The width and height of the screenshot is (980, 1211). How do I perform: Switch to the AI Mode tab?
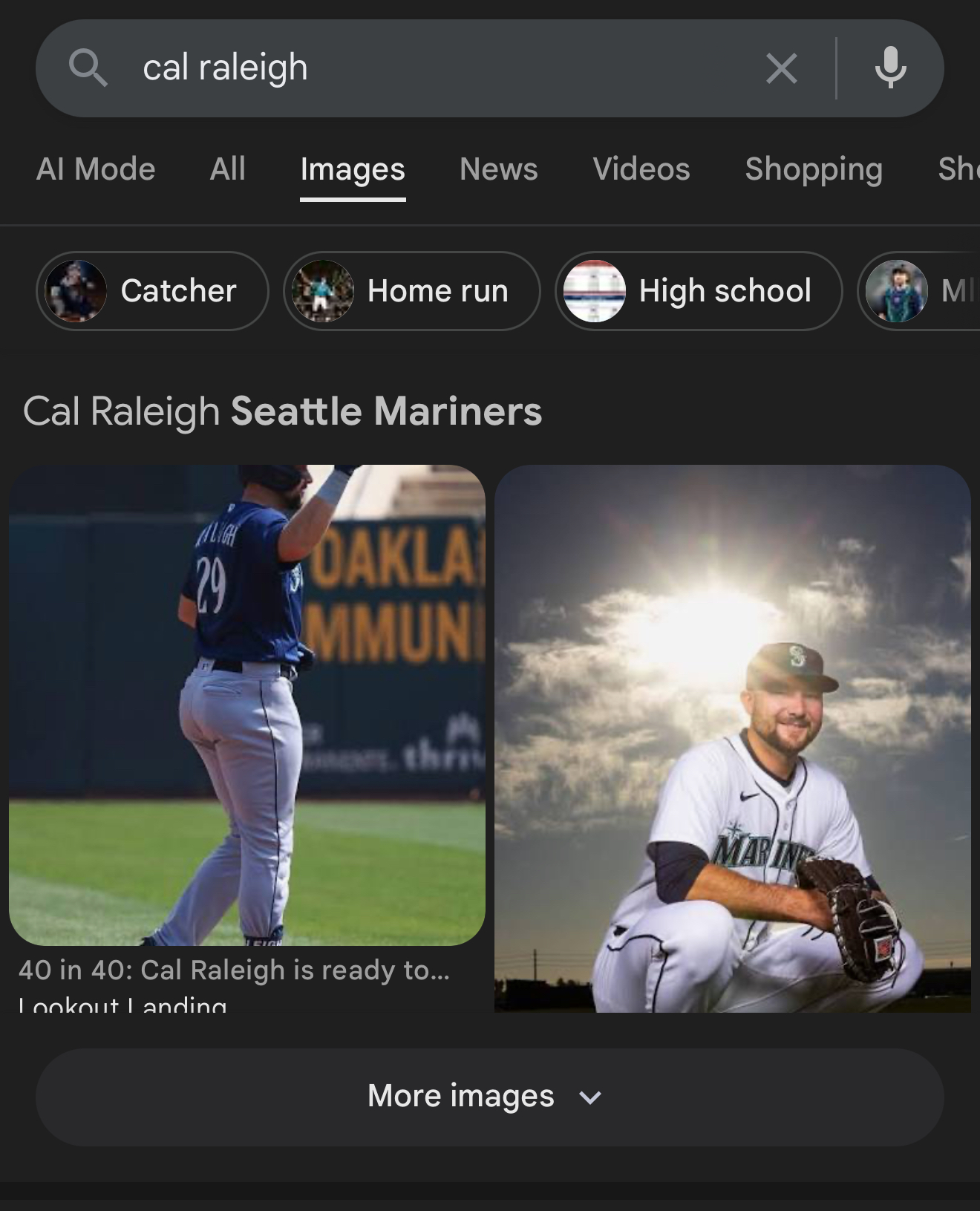click(96, 169)
